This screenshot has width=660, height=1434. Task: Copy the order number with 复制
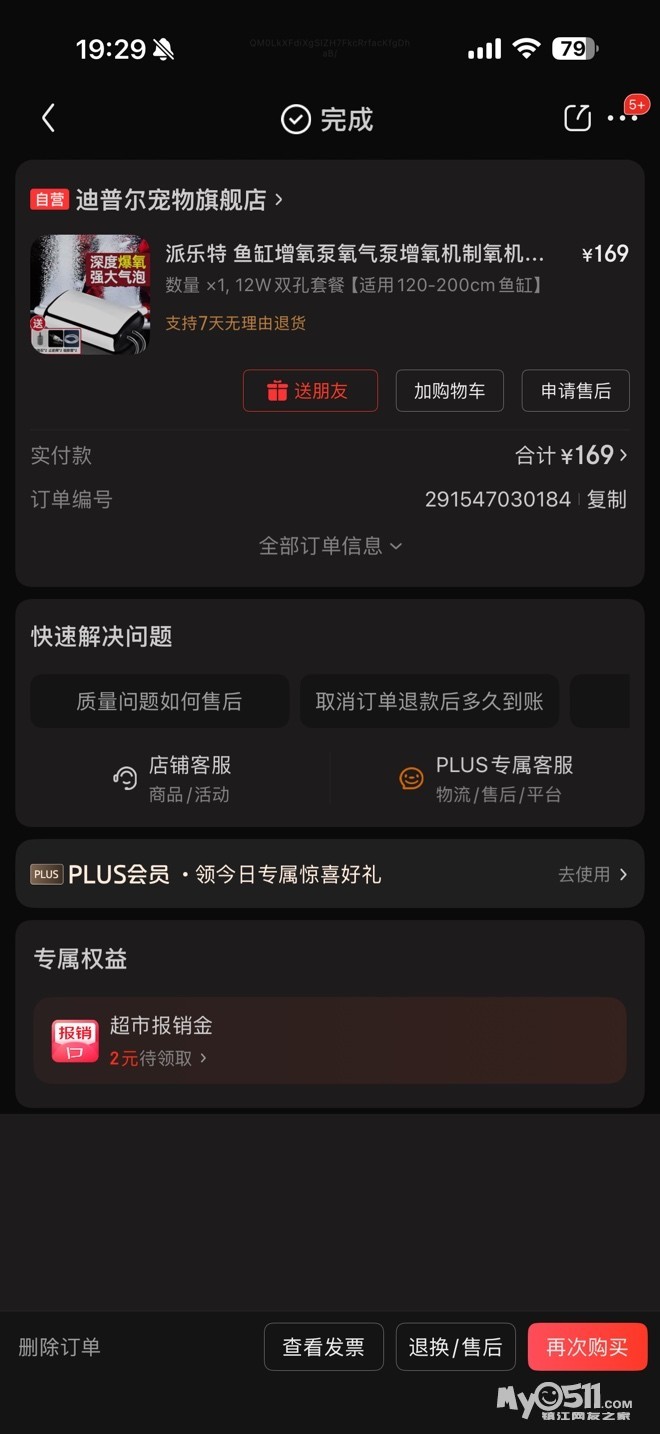(x=606, y=499)
